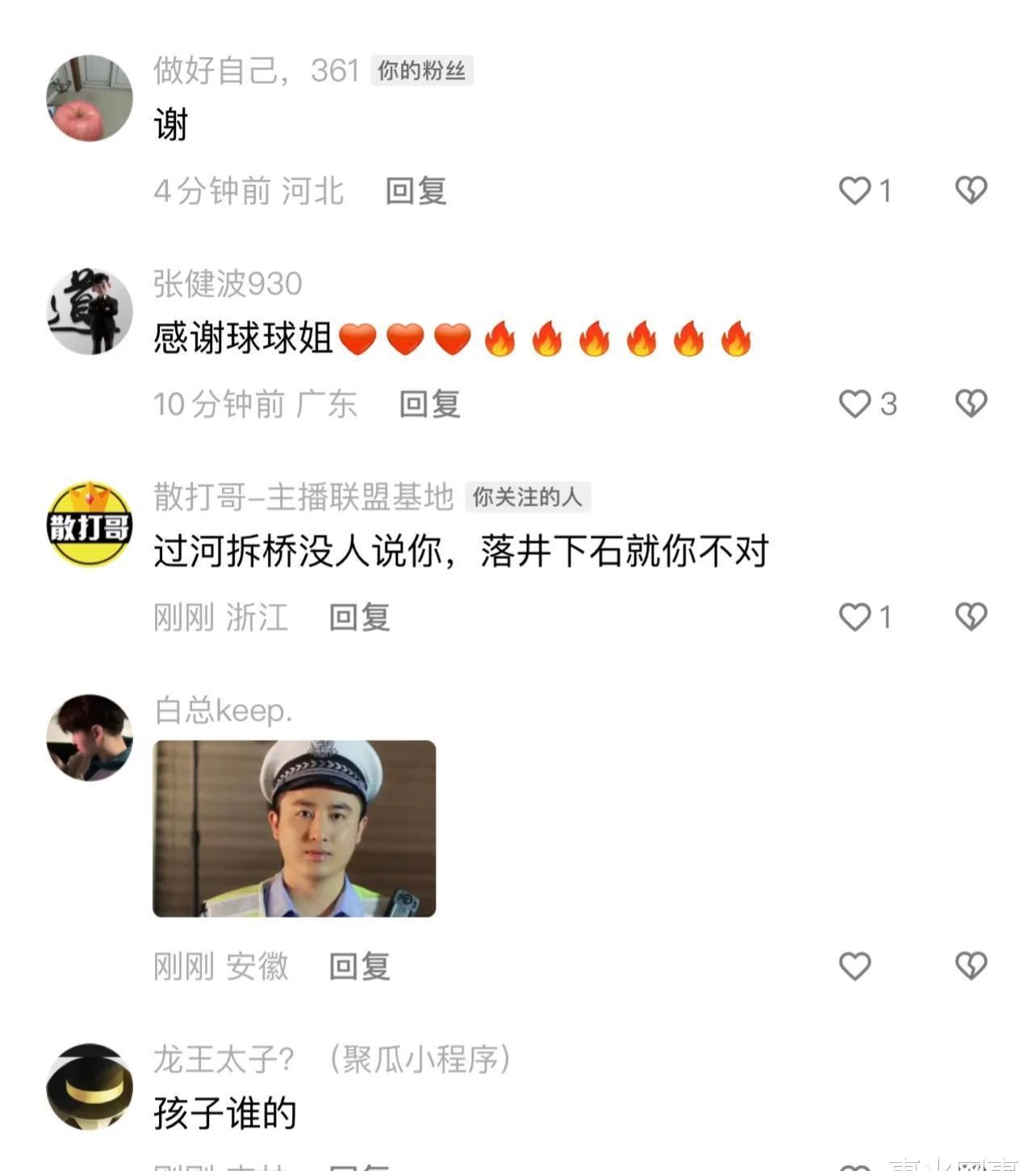1036x1171 pixels.
Task: View 白总keep.'s profile via username
Action: point(223,711)
